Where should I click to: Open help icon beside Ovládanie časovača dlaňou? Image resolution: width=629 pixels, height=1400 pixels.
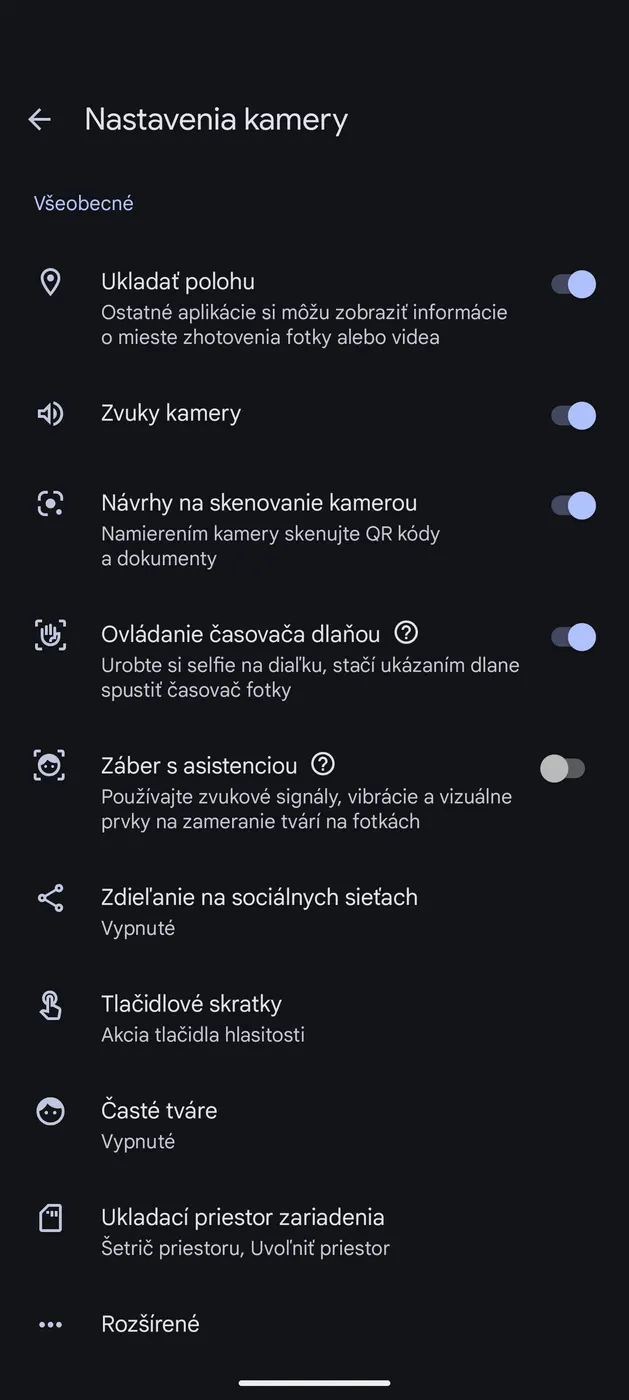click(x=406, y=632)
